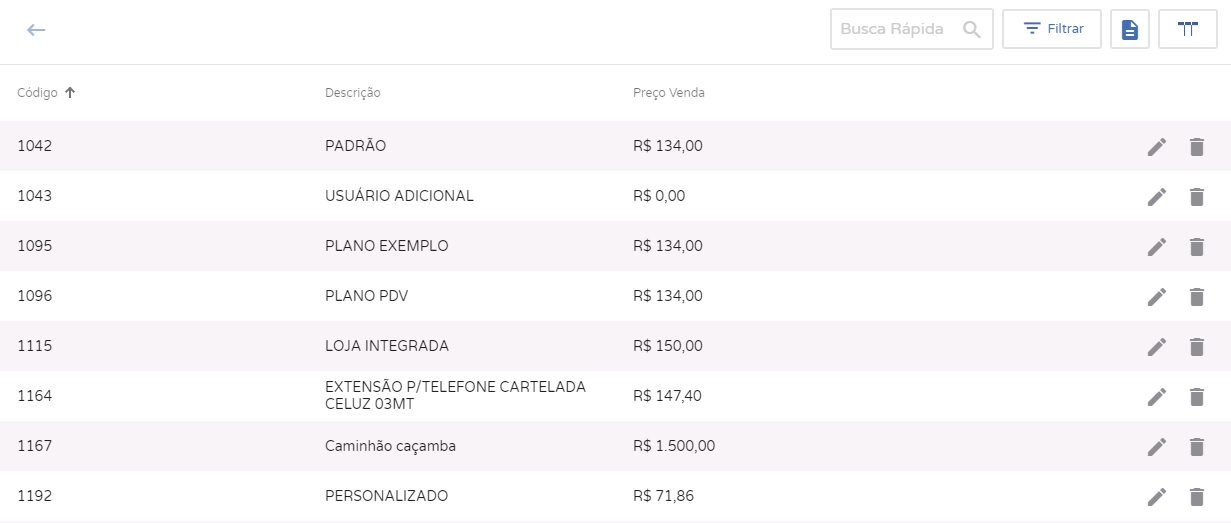This screenshot has height=523, width=1231.
Task: Export the list via document icon
Action: 1130,29
